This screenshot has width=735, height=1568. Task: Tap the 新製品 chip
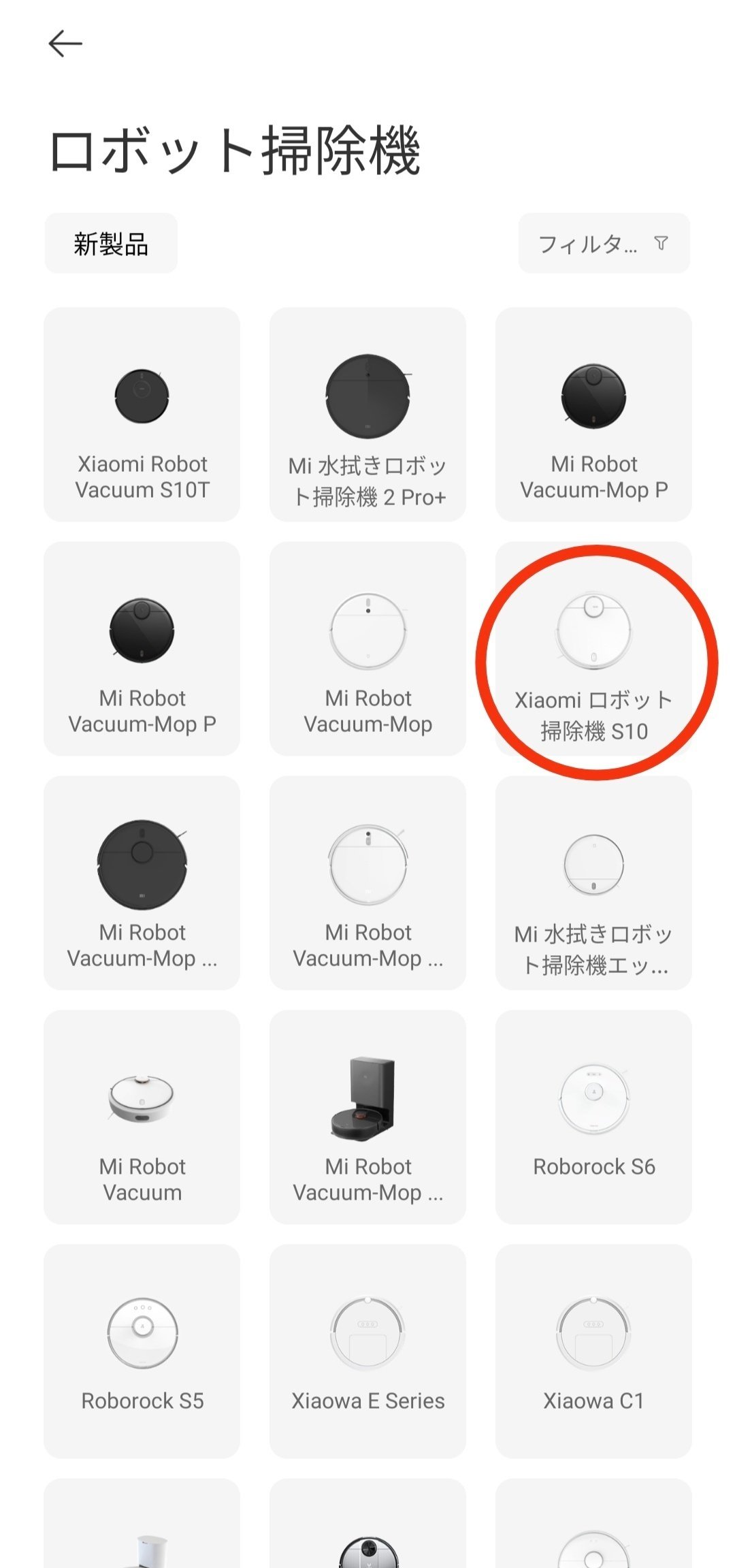pos(111,244)
